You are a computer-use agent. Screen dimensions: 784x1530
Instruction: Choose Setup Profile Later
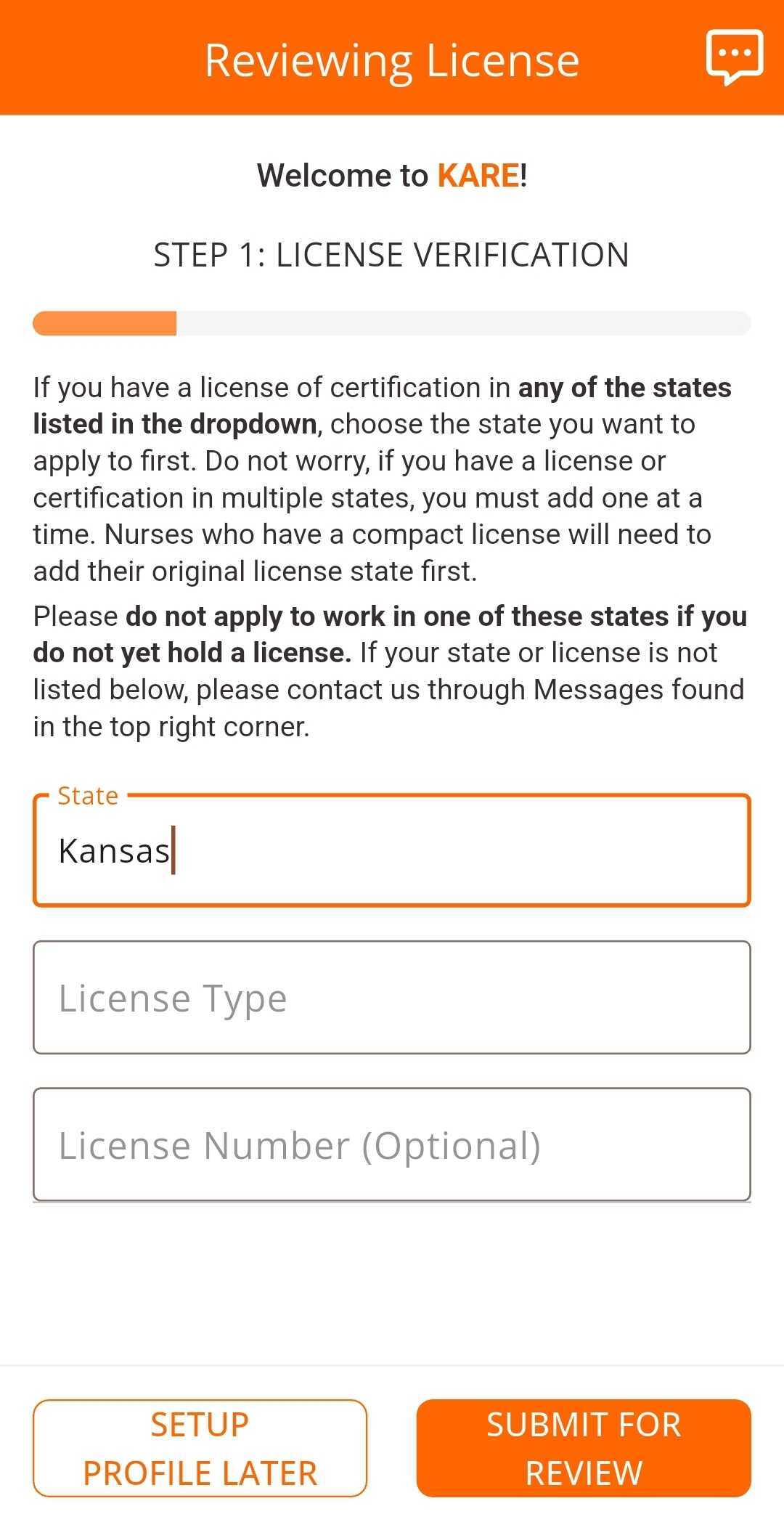[x=200, y=1448]
